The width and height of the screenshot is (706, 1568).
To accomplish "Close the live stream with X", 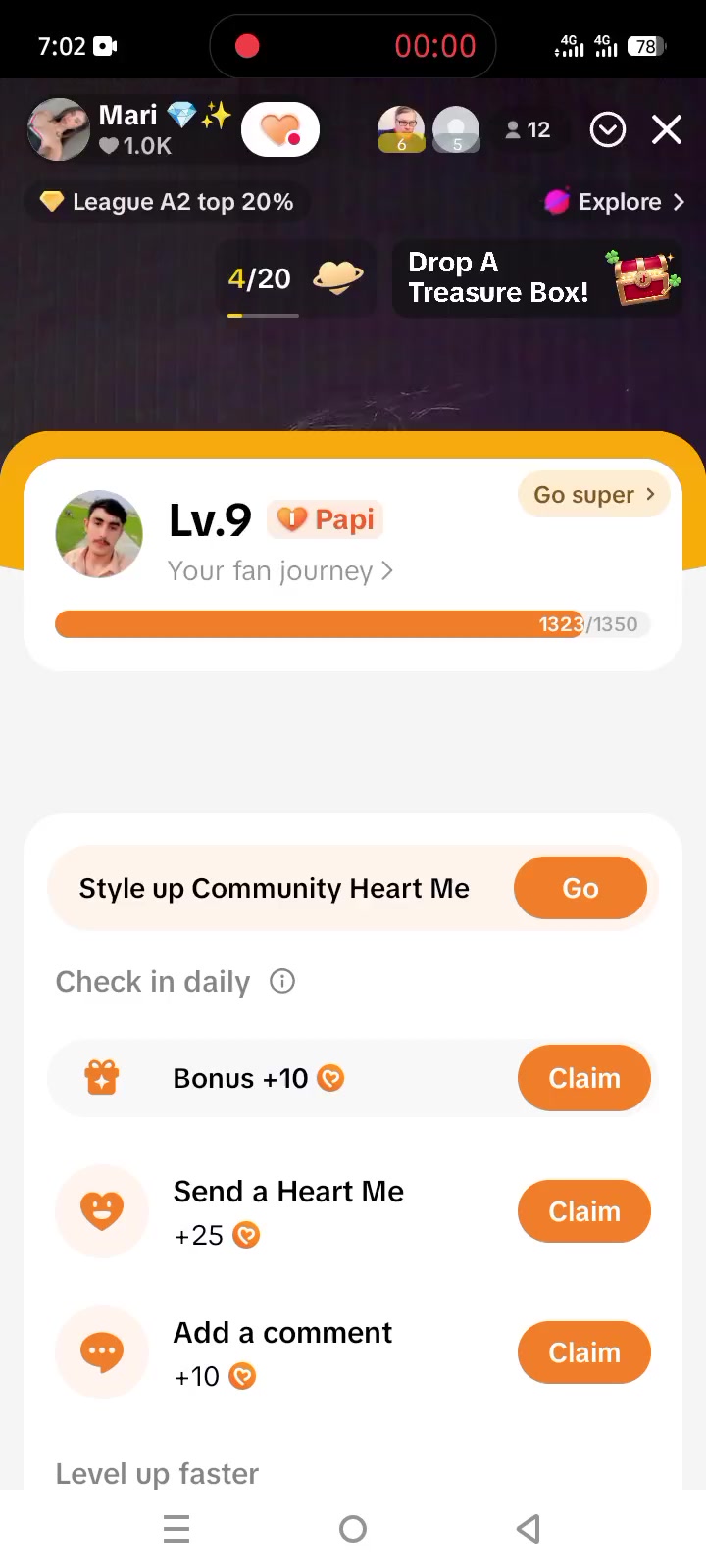I will point(667,129).
